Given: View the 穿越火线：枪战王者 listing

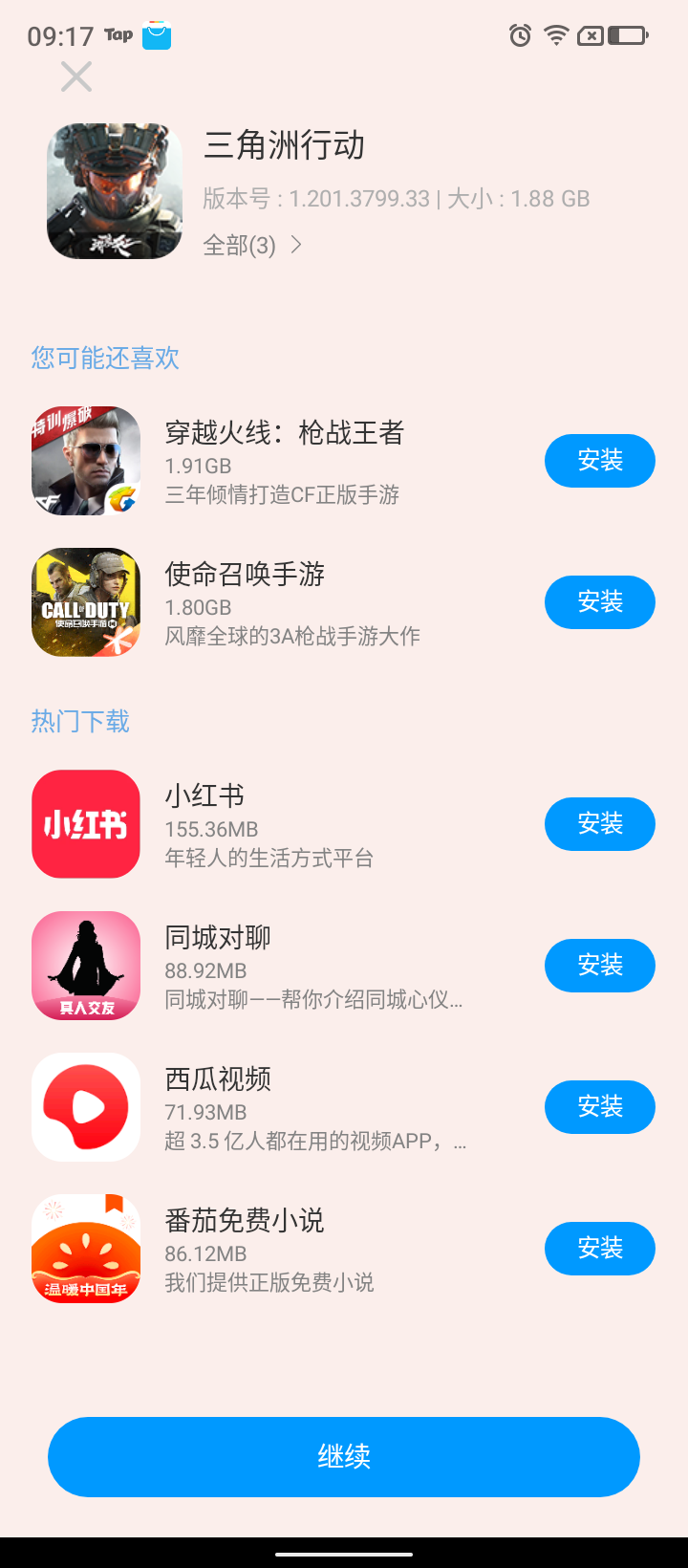Looking at the screenshot, I should 287,461.
